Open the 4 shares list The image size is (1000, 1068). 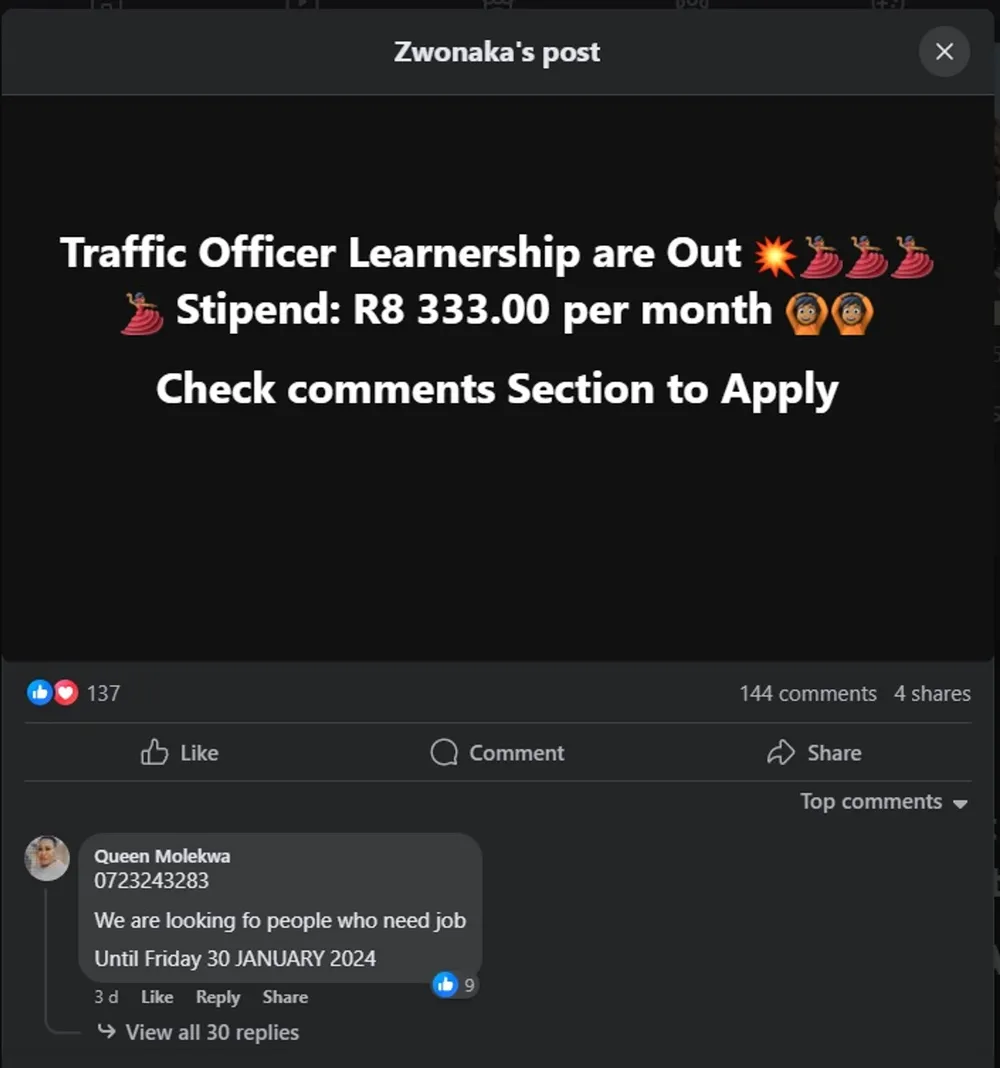point(932,693)
